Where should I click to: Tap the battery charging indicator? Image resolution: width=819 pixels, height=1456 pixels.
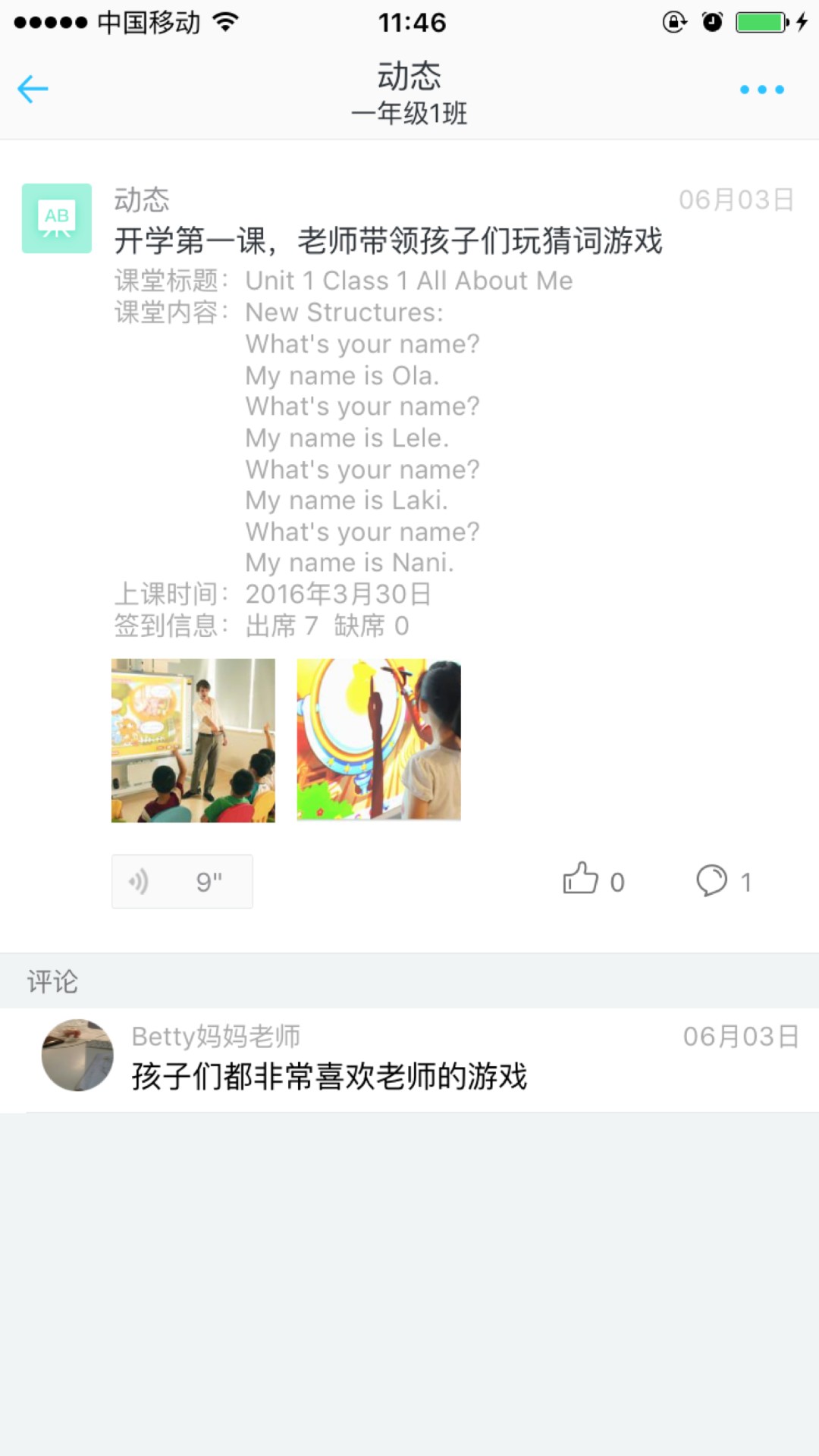(x=757, y=23)
